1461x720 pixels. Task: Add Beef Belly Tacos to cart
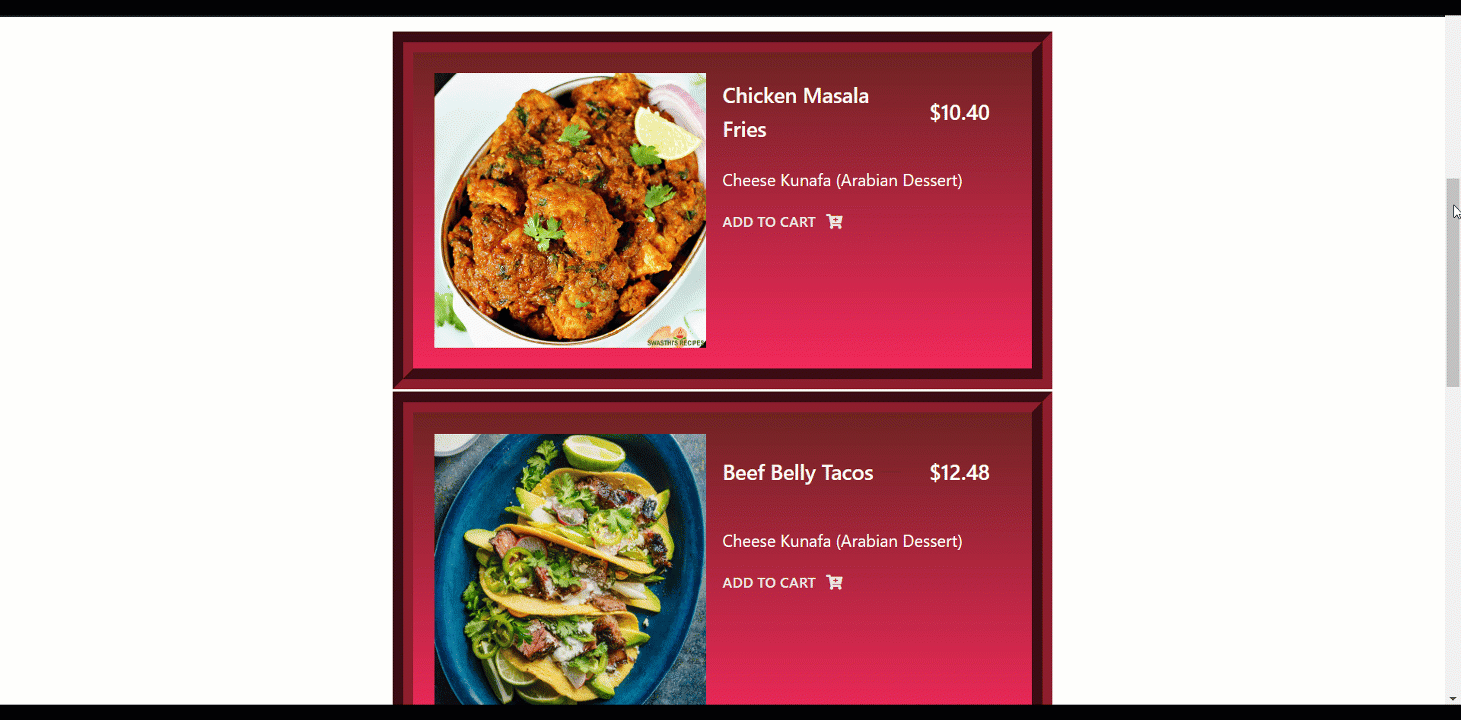(782, 583)
